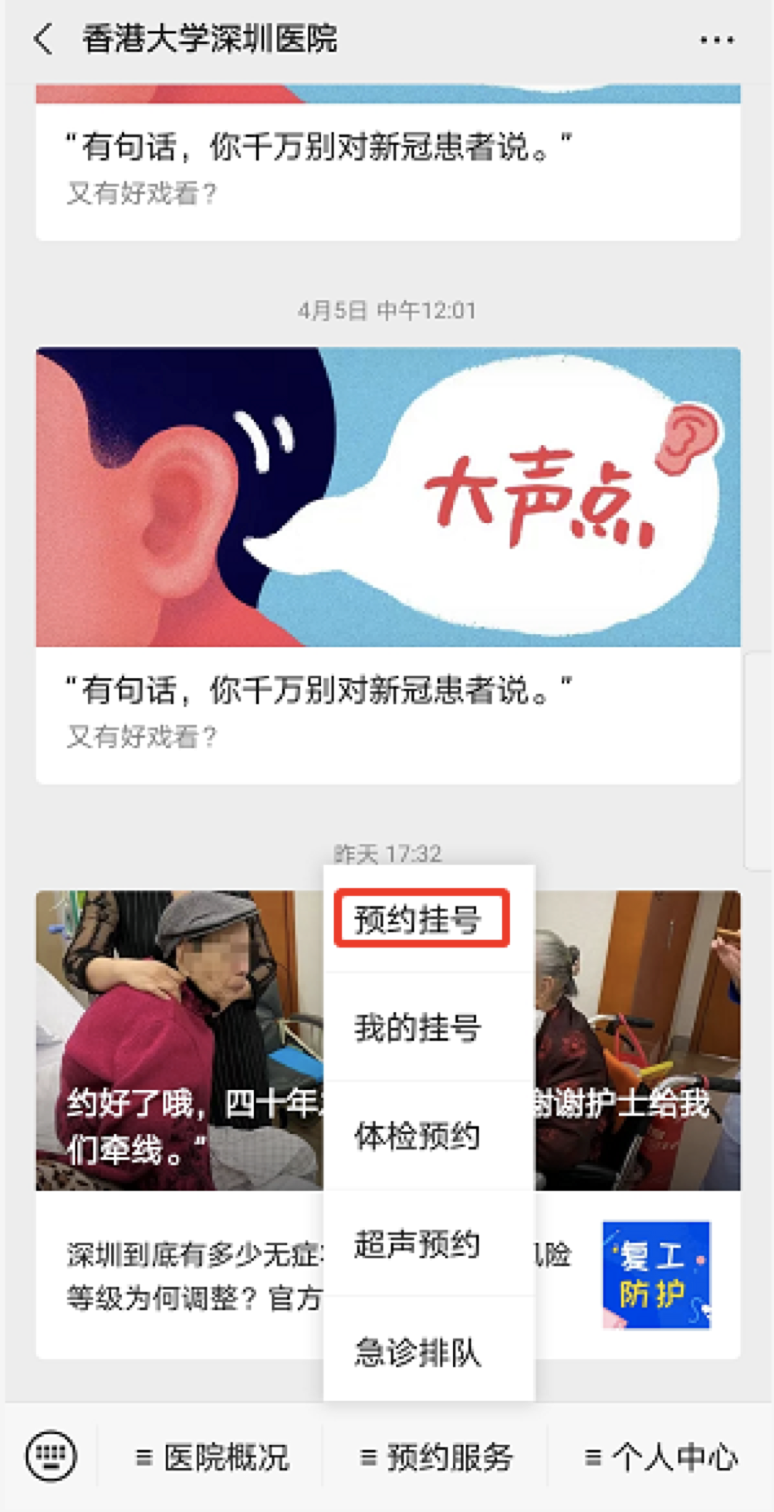Open 急诊排队 menu option
The height and width of the screenshot is (1512, 774).
(x=418, y=1352)
